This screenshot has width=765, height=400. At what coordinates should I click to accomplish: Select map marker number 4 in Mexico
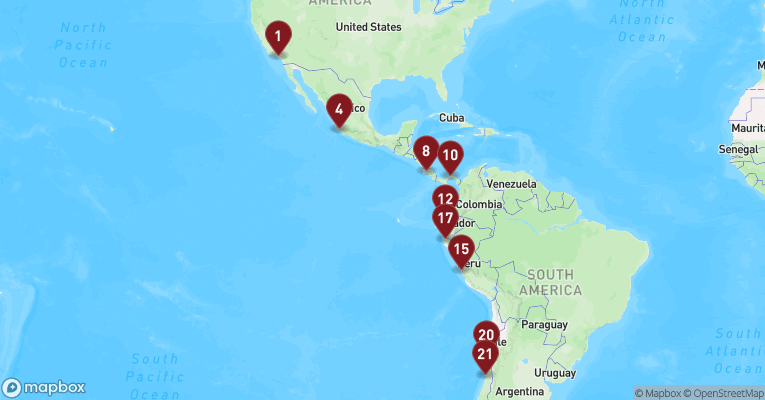pyautogui.click(x=340, y=110)
